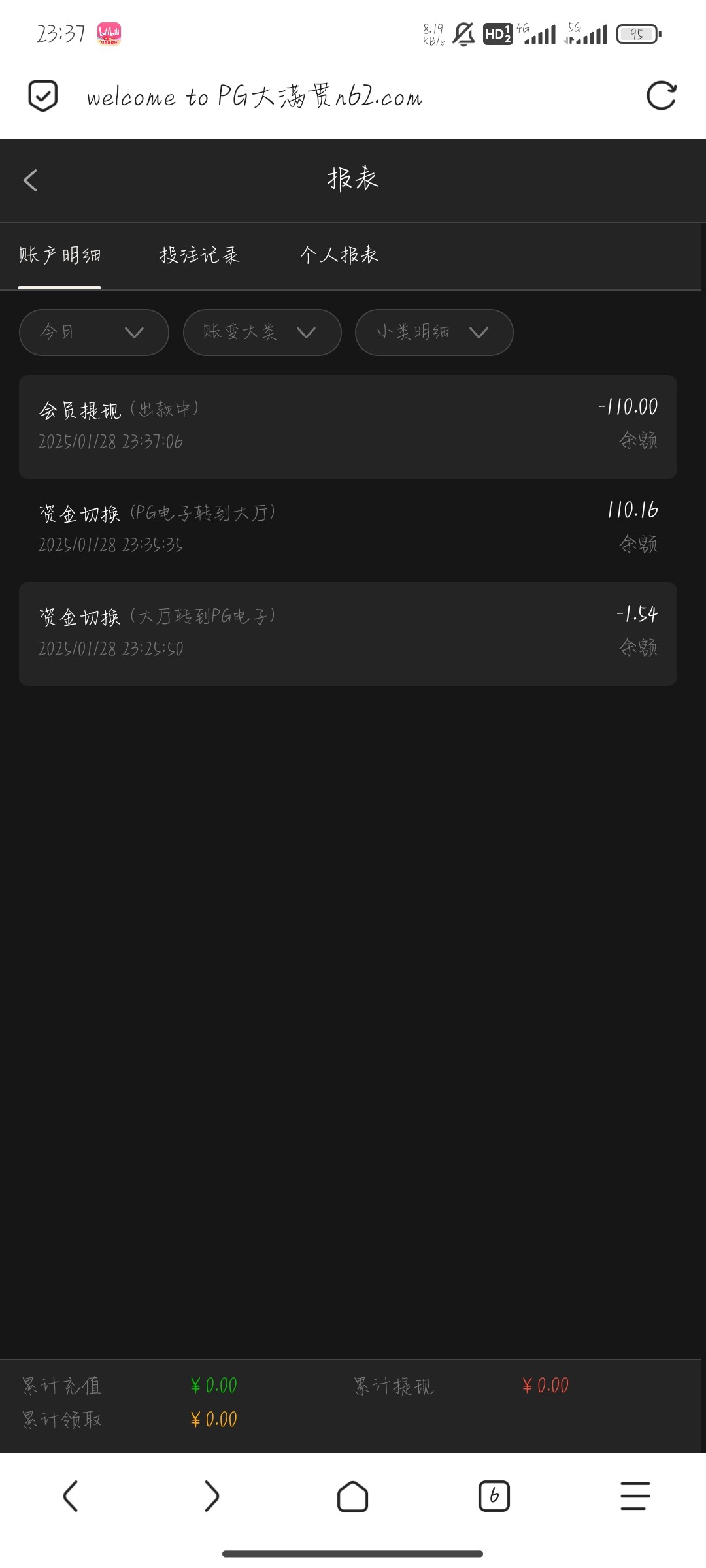Go forward in the browser

[212, 1496]
